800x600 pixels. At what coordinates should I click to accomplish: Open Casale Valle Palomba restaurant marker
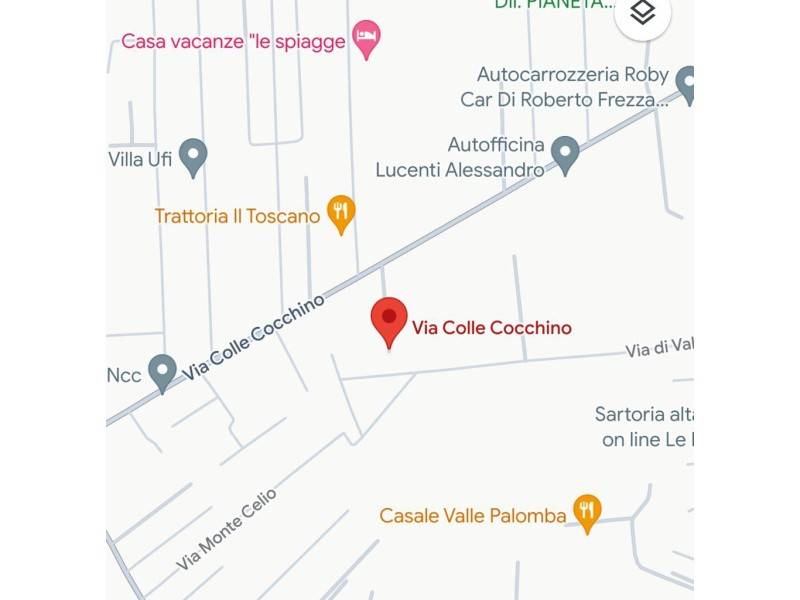click(x=587, y=512)
